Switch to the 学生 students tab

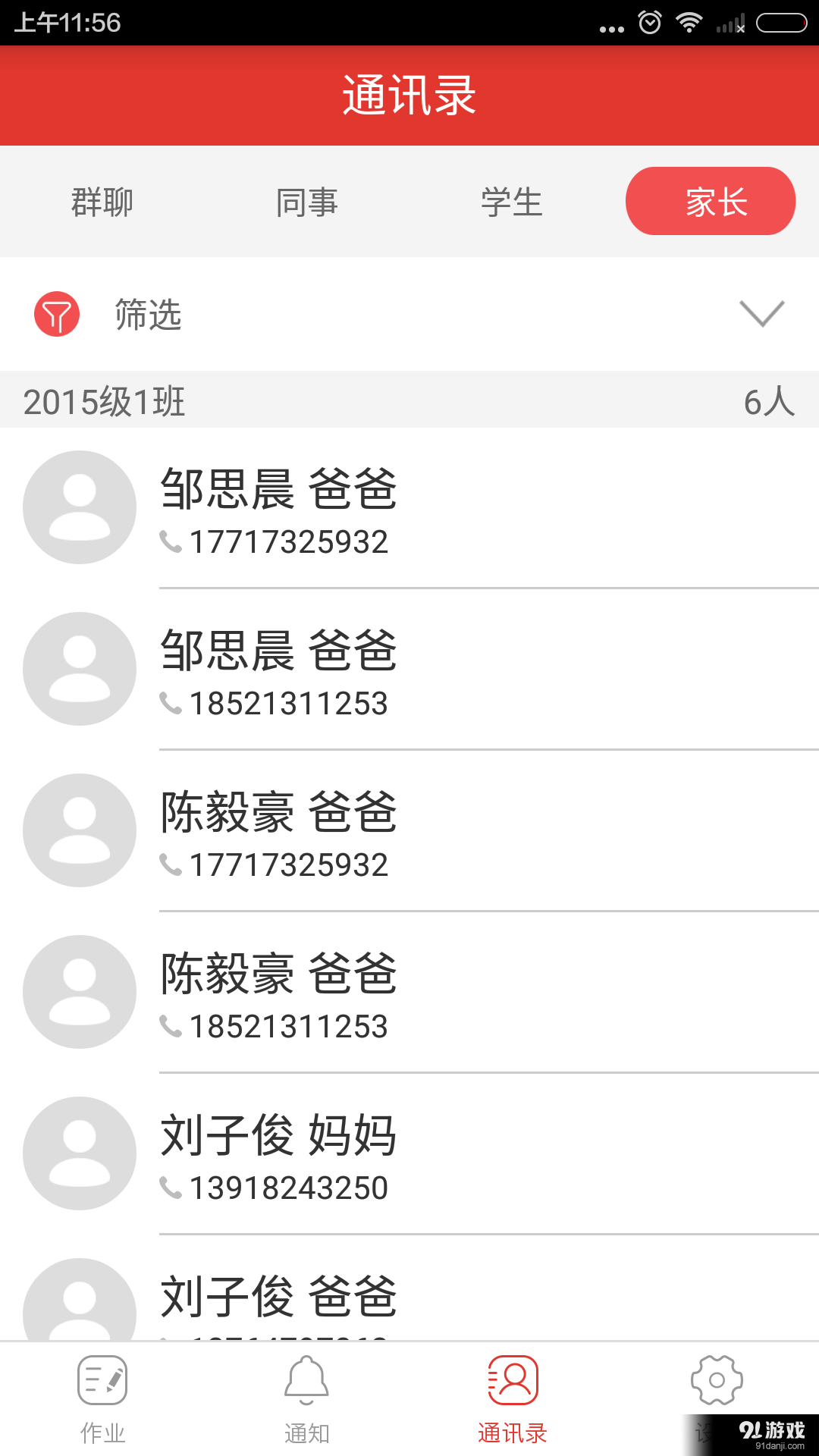512,201
